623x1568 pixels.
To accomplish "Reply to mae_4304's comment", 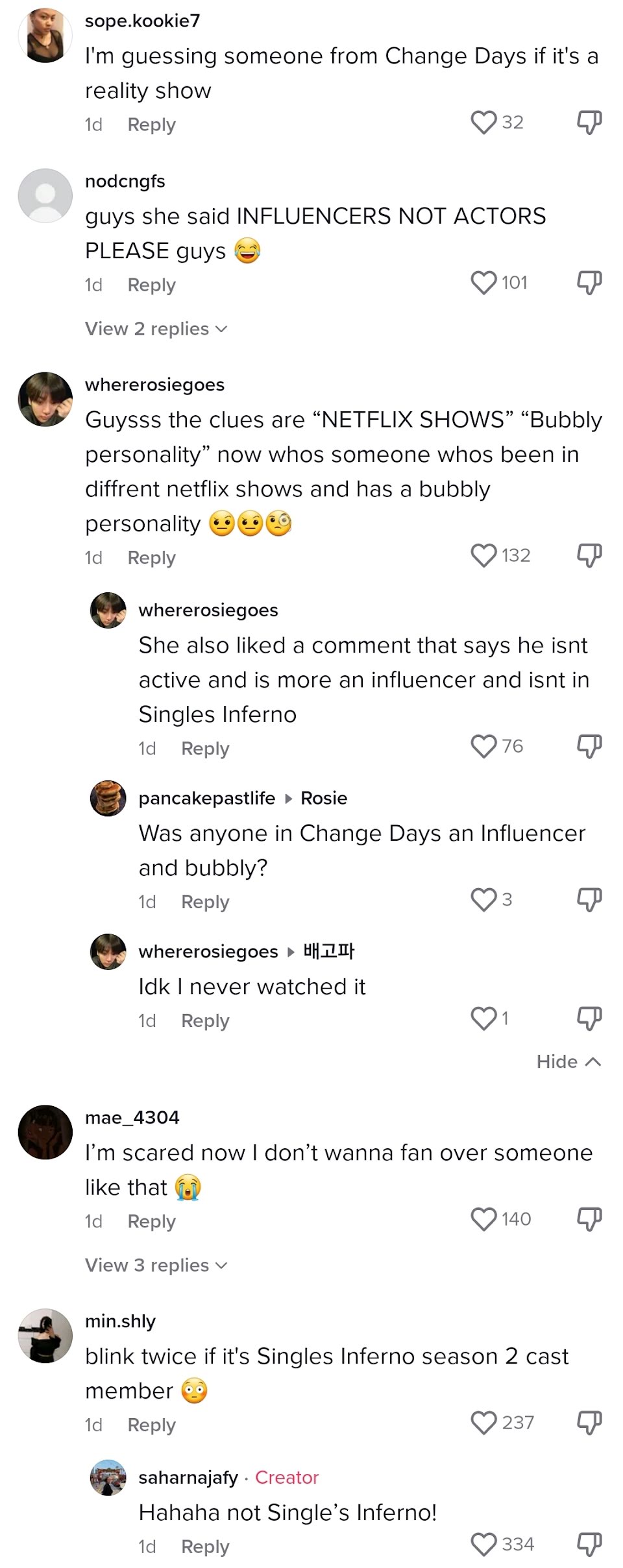I will coord(151,1222).
